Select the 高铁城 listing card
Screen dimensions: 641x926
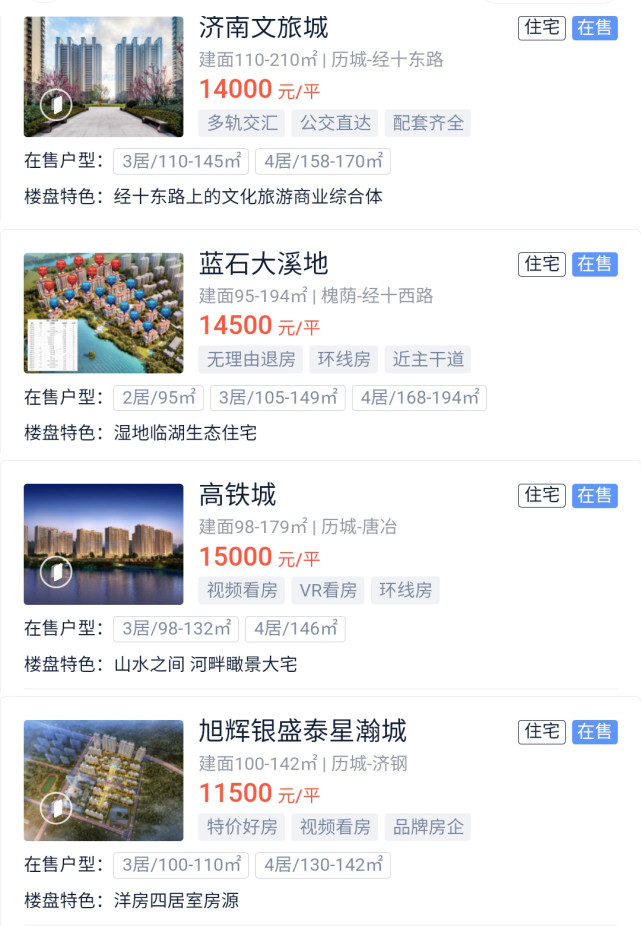point(238,495)
